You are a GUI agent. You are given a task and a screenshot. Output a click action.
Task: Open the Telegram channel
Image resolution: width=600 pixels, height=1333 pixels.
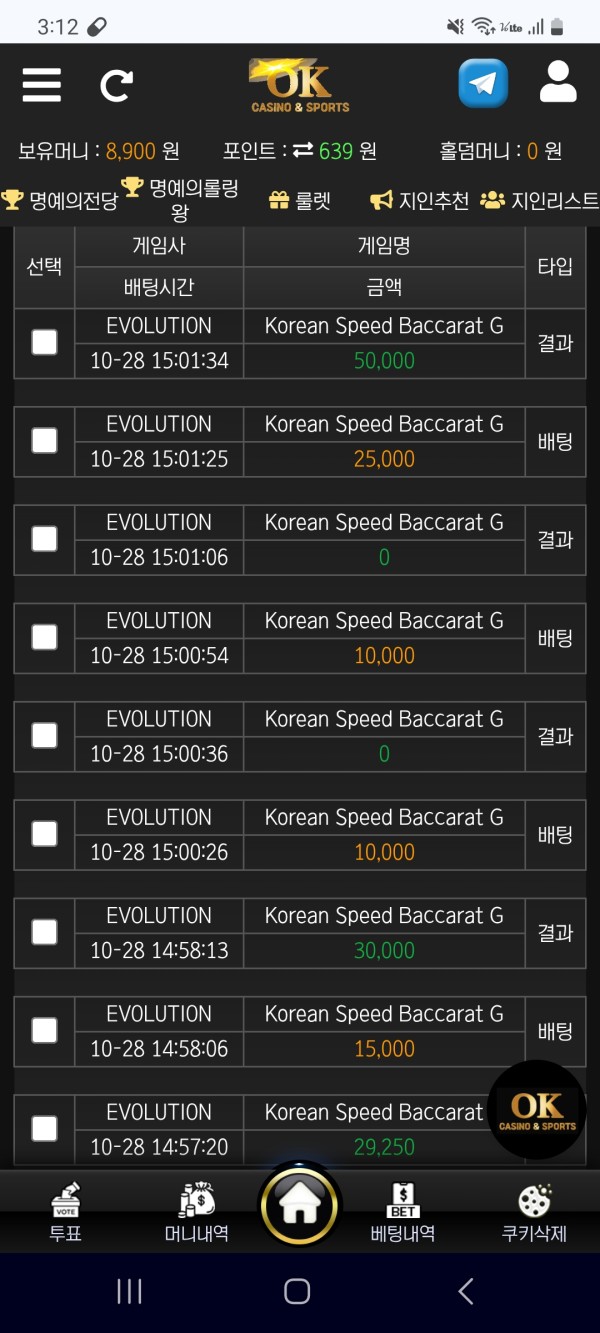tap(483, 84)
